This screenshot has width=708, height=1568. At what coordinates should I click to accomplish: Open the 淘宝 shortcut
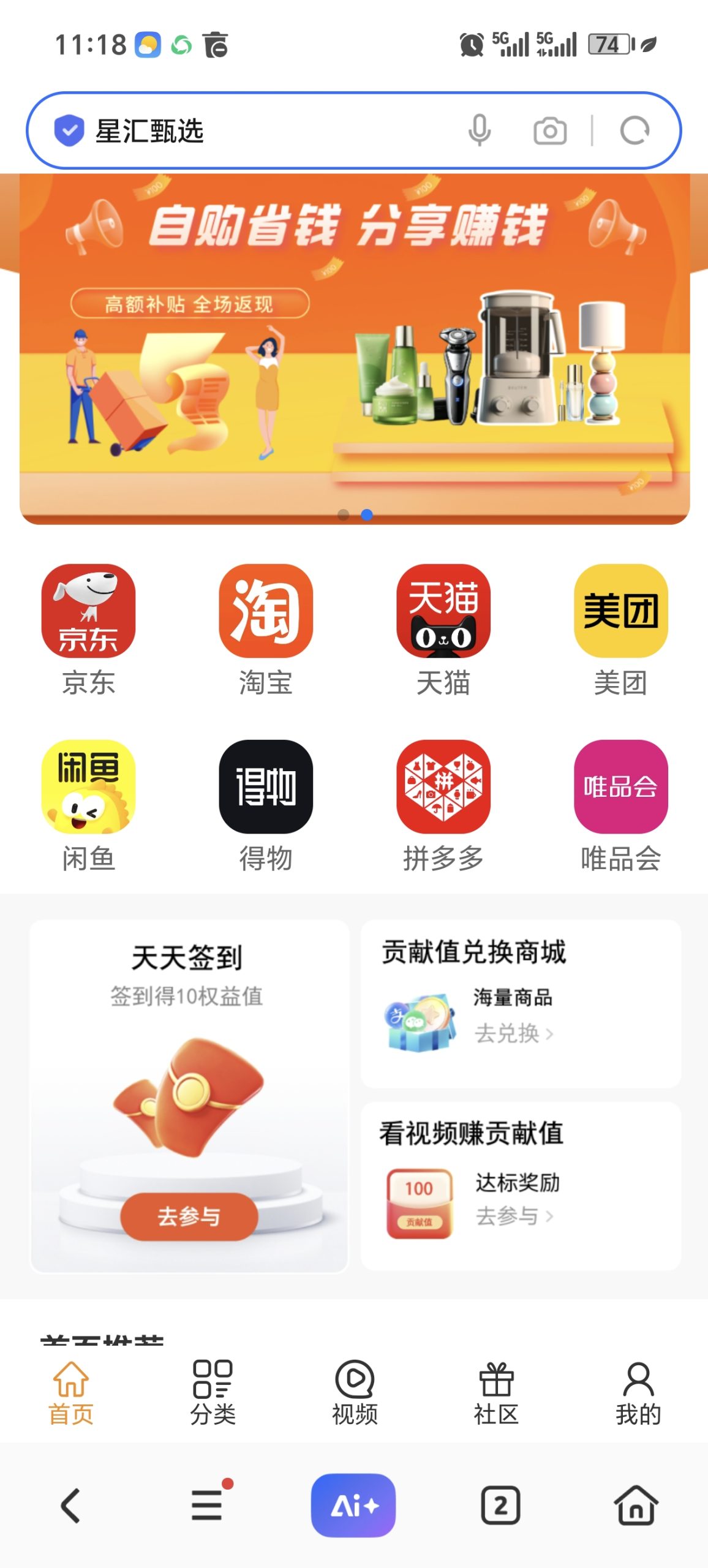(x=266, y=630)
